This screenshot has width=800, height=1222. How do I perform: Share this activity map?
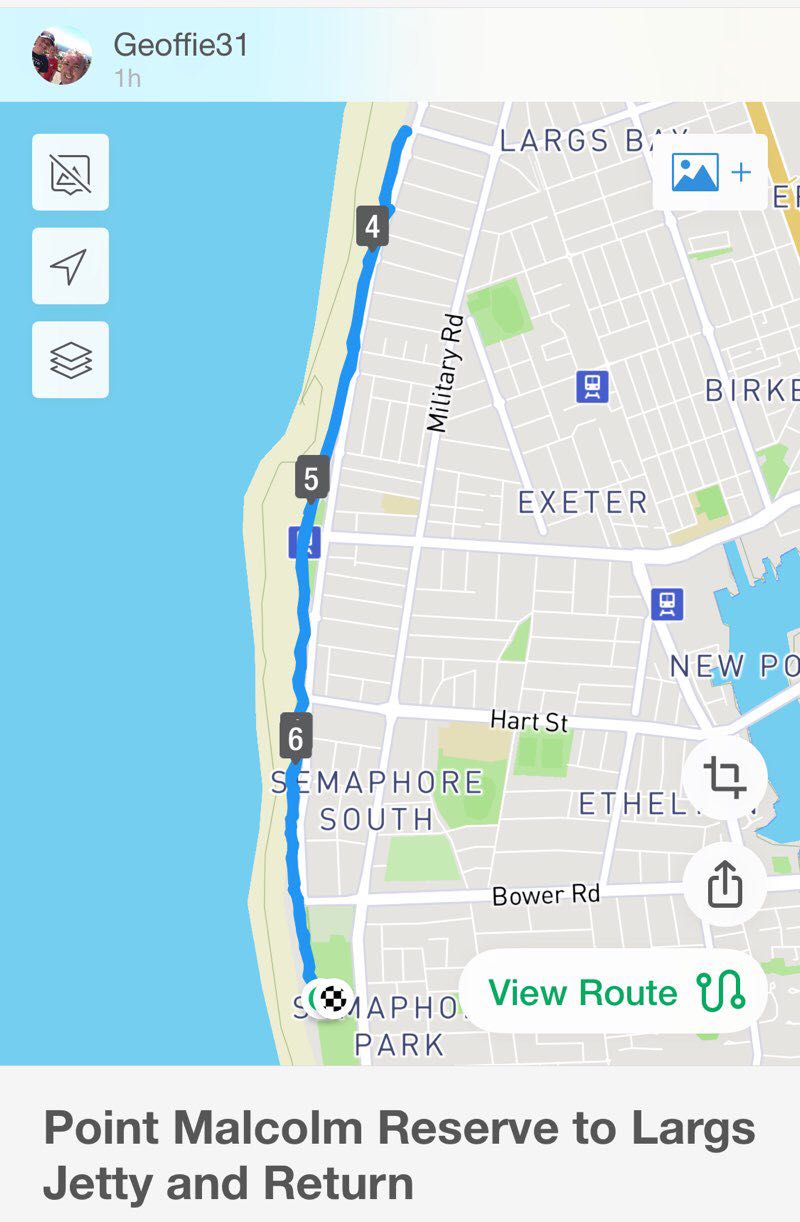tap(725, 884)
